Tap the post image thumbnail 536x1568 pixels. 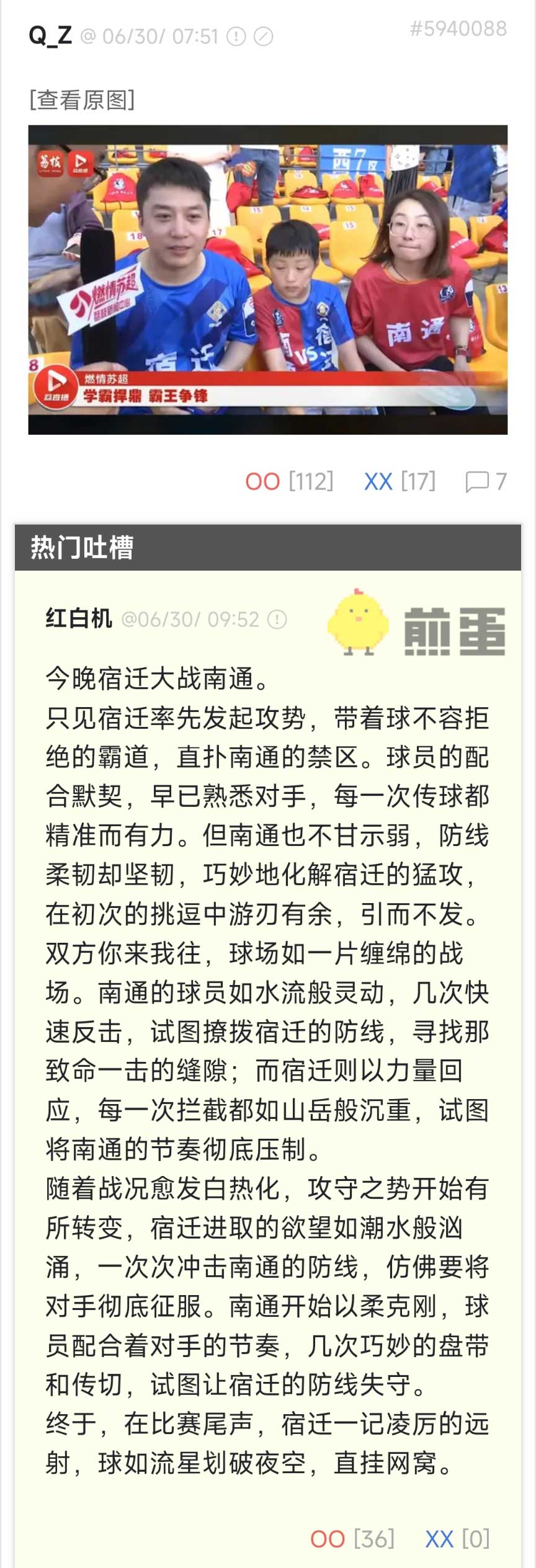pos(267,279)
